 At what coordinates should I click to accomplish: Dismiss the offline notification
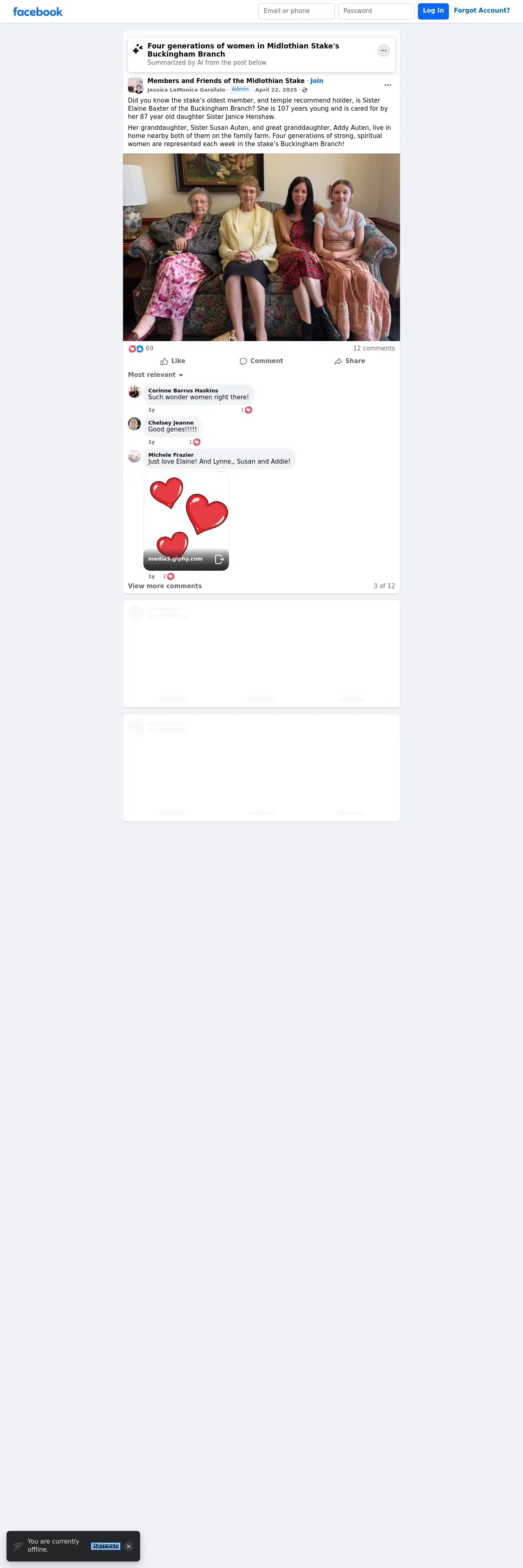(x=128, y=1546)
